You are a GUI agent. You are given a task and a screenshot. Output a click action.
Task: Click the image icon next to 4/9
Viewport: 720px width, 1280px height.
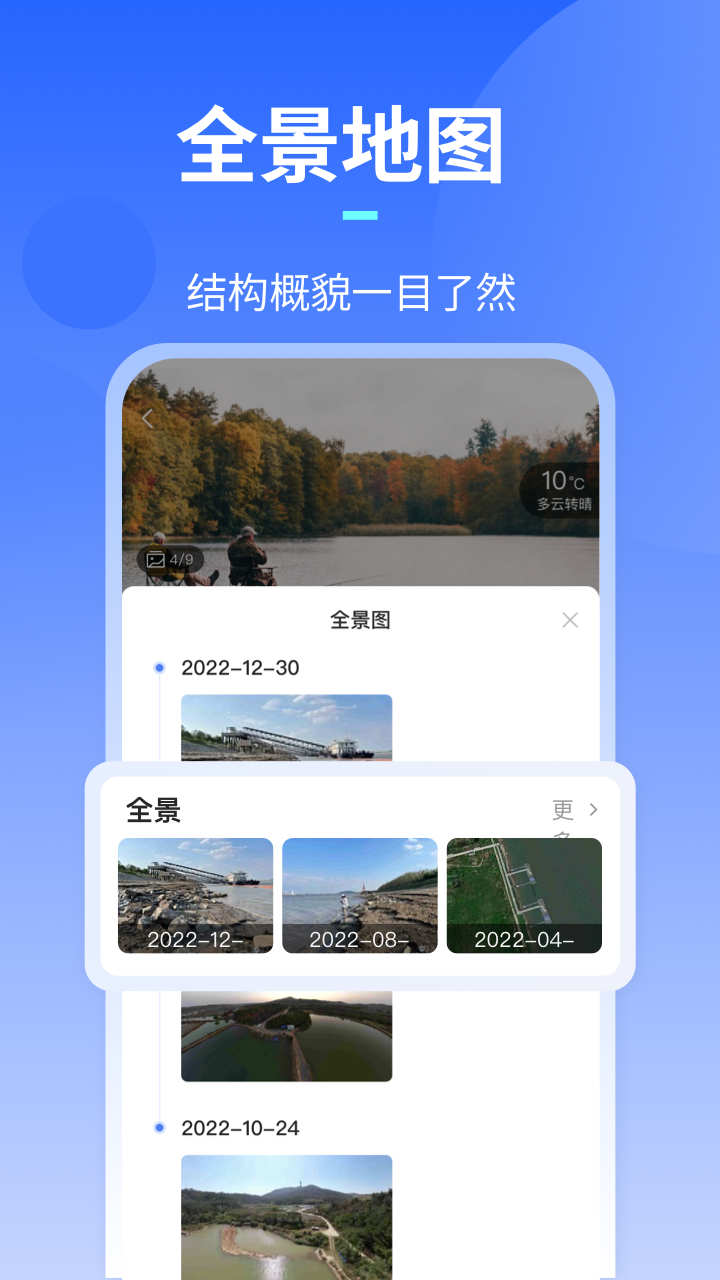pos(153,558)
